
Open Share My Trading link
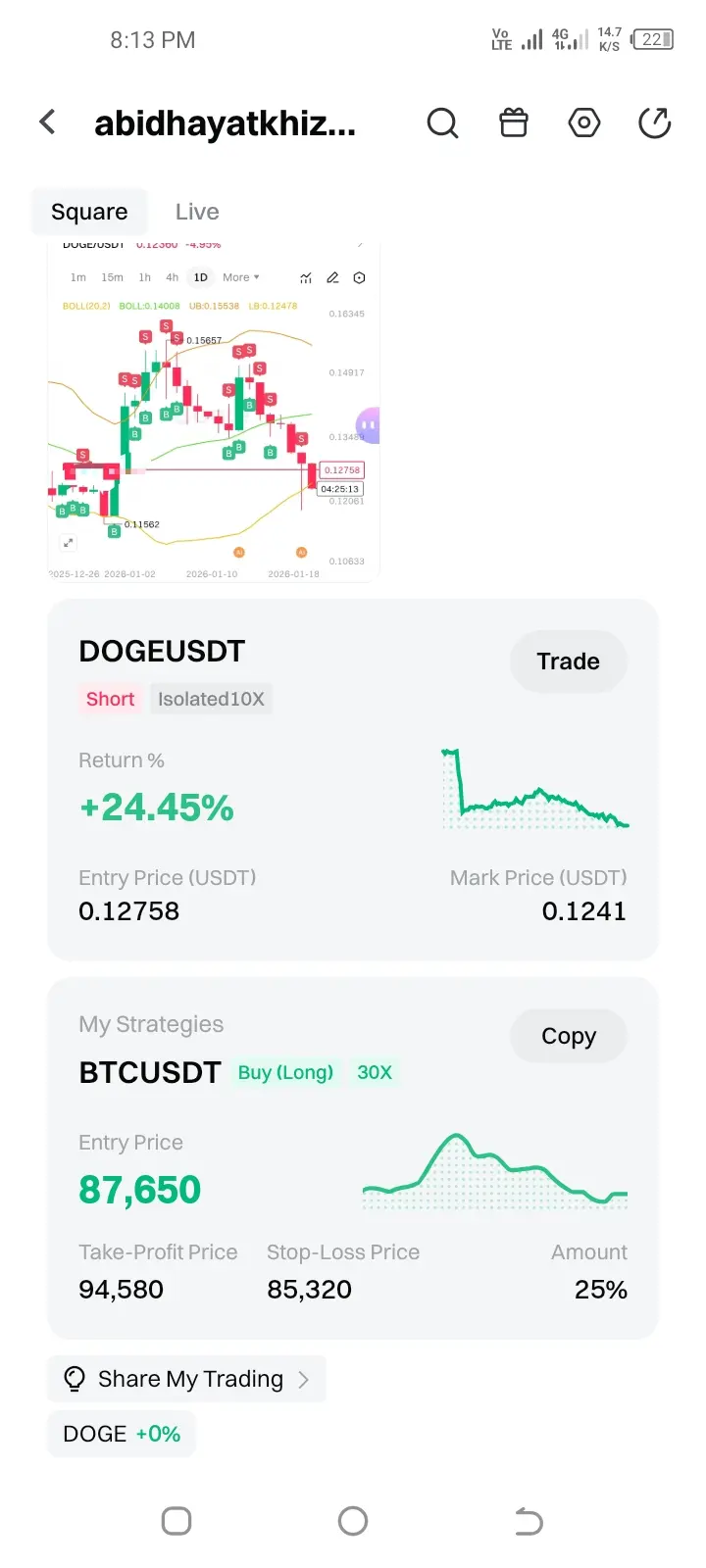[186, 1379]
